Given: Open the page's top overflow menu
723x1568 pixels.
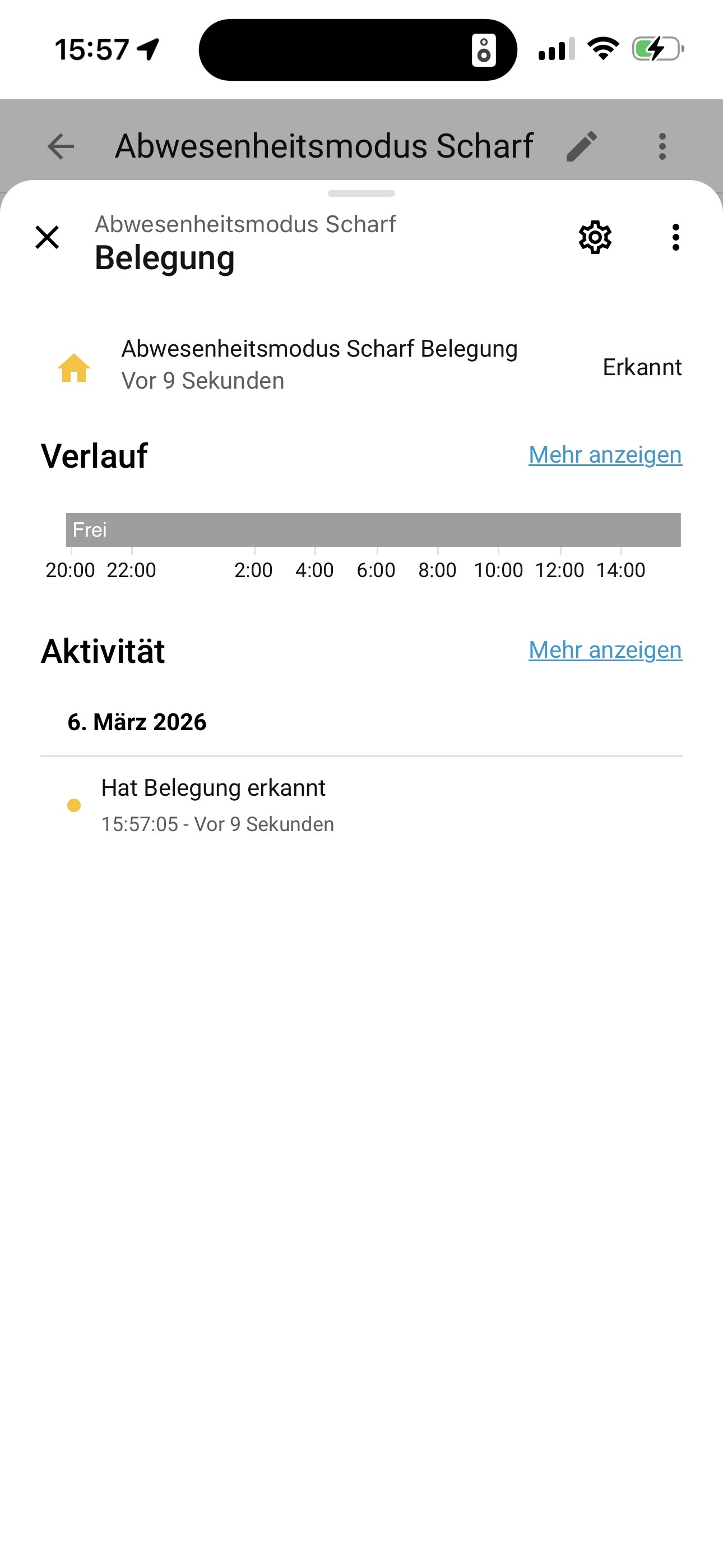Looking at the screenshot, I should click(662, 147).
